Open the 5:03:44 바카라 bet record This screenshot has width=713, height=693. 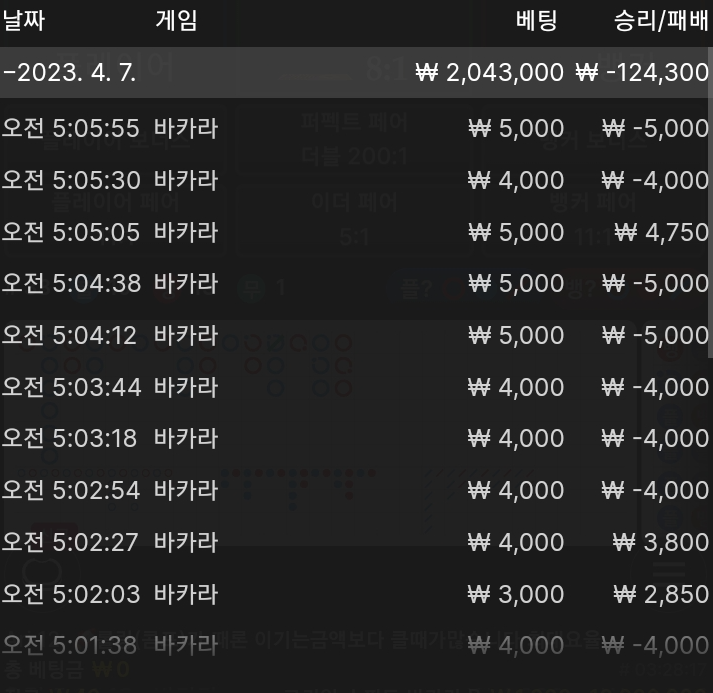coord(355,387)
